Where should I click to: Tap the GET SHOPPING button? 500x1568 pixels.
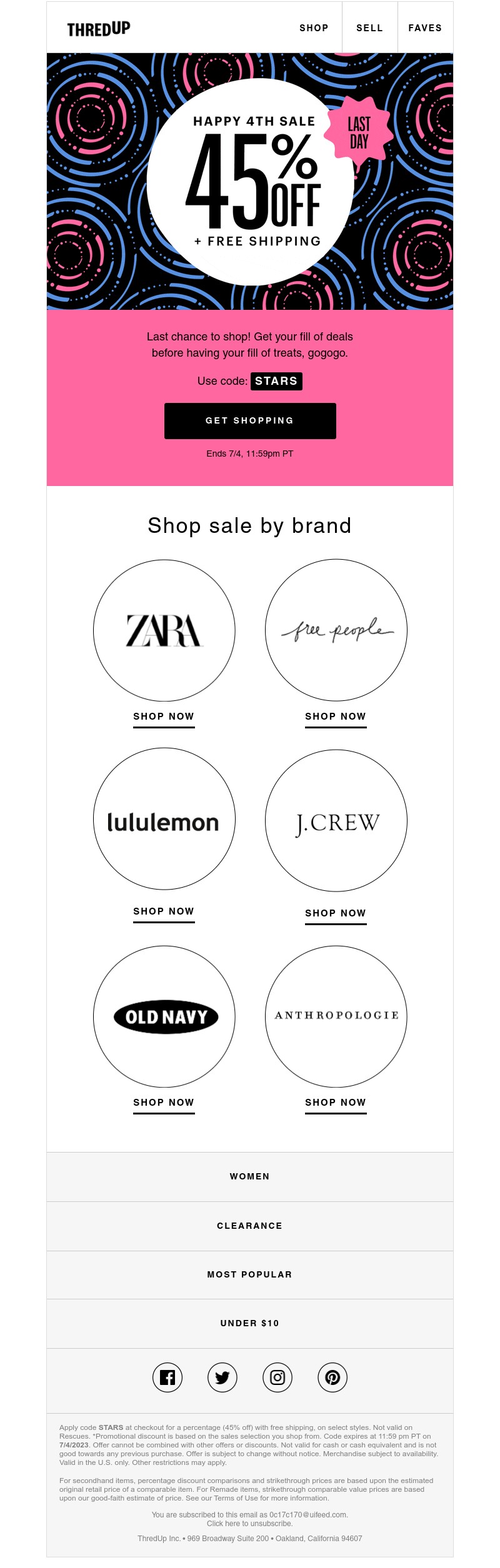point(250,420)
